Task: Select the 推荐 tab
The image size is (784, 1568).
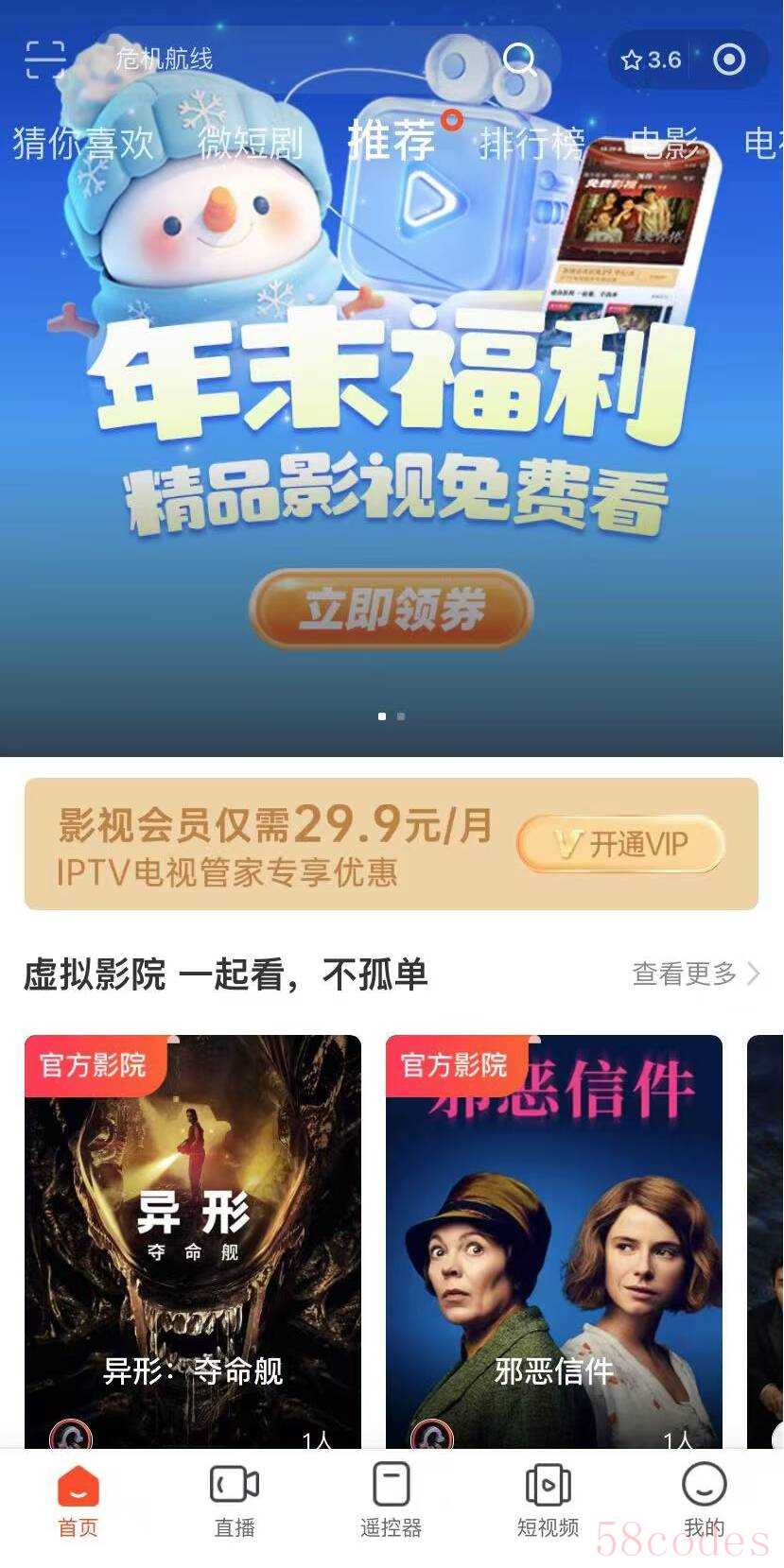Action: tap(392, 142)
